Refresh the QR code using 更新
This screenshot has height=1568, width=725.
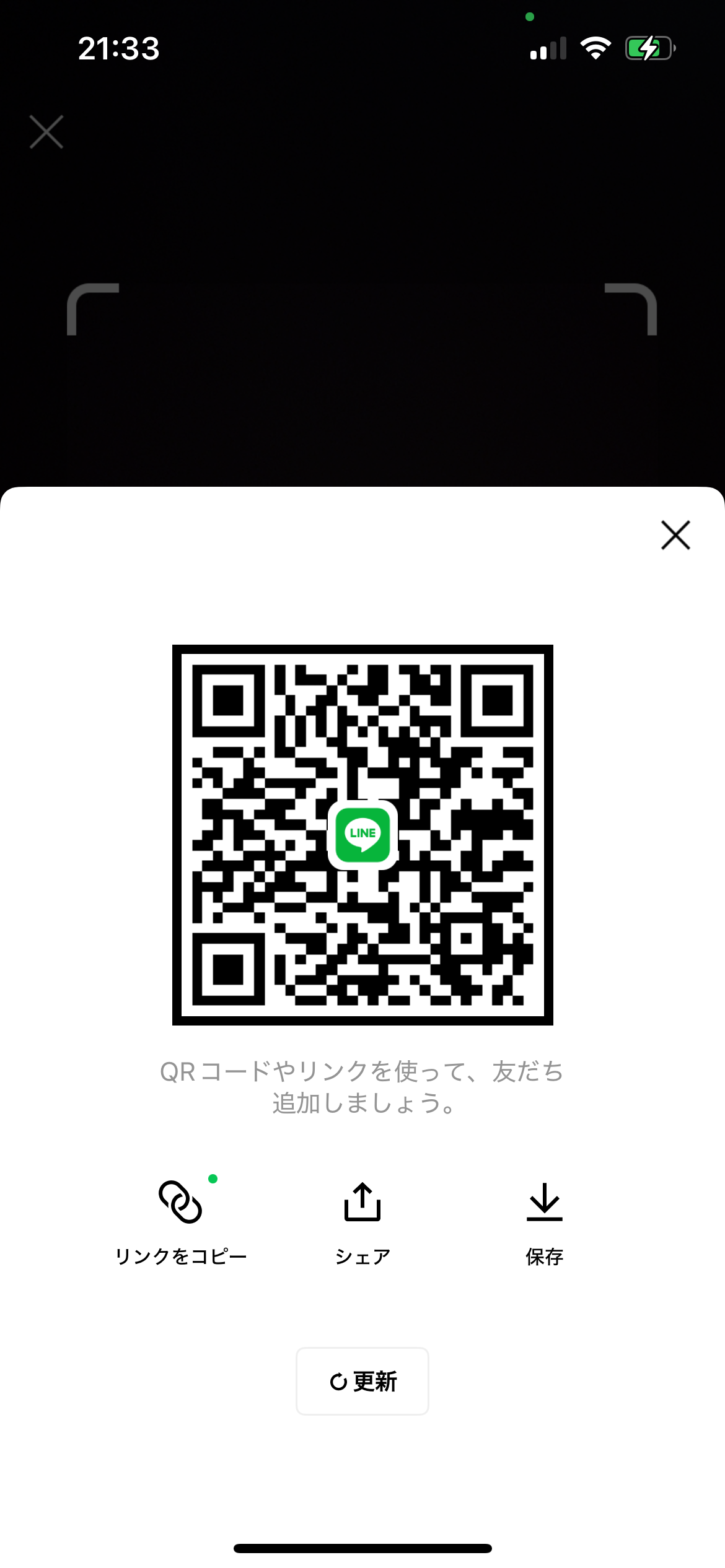pos(362,1381)
